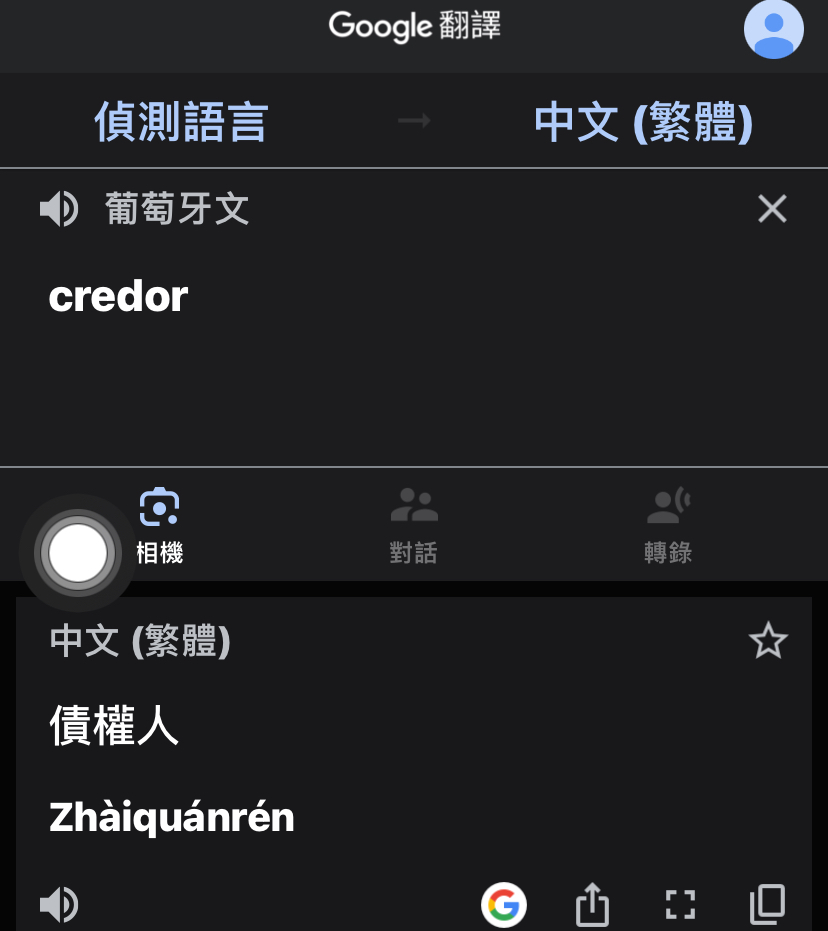Save translation with the star icon
The height and width of the screenshot is (931, 828).
tap(768, 641)
